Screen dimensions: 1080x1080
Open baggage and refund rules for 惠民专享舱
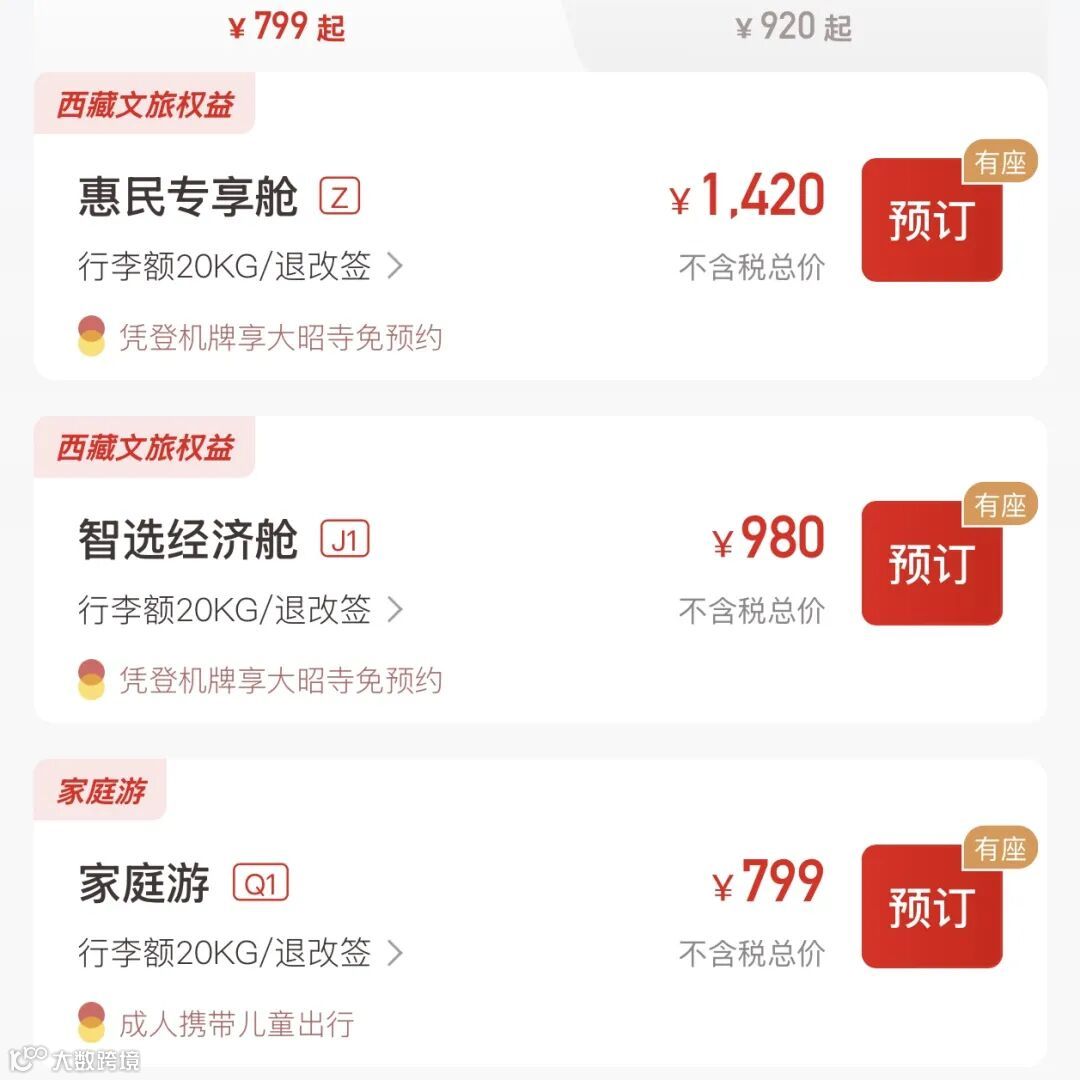click(240, 266)
